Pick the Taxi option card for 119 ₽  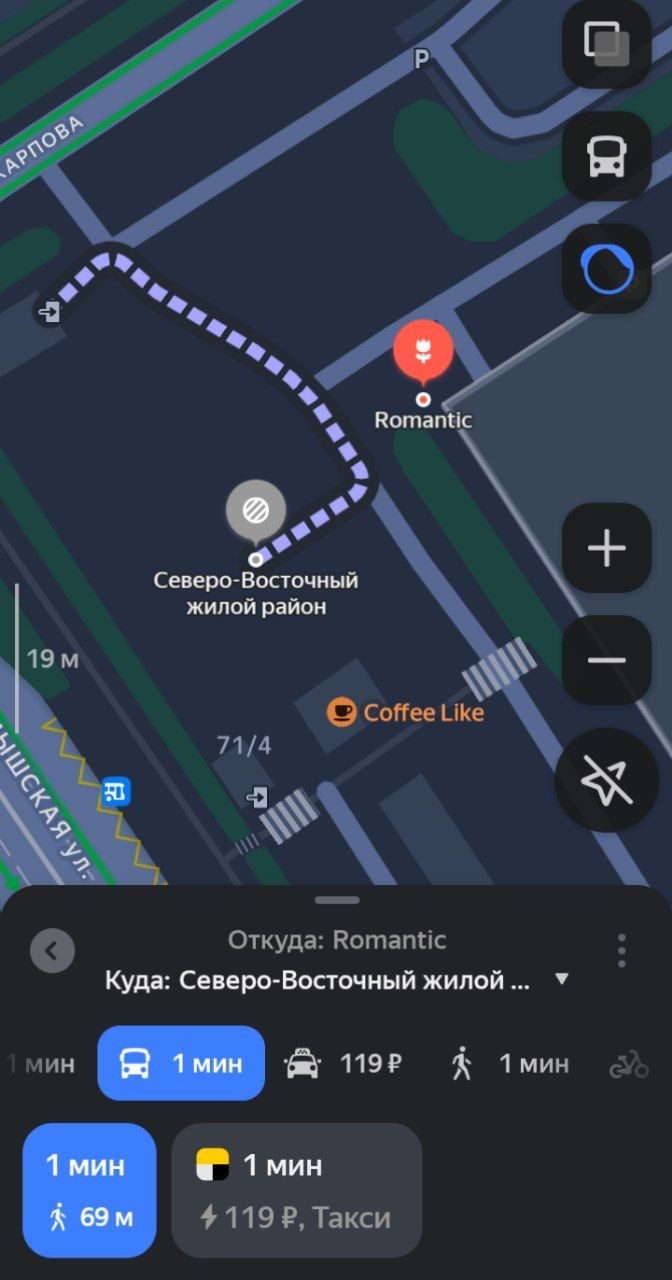tap(297, 1190)
